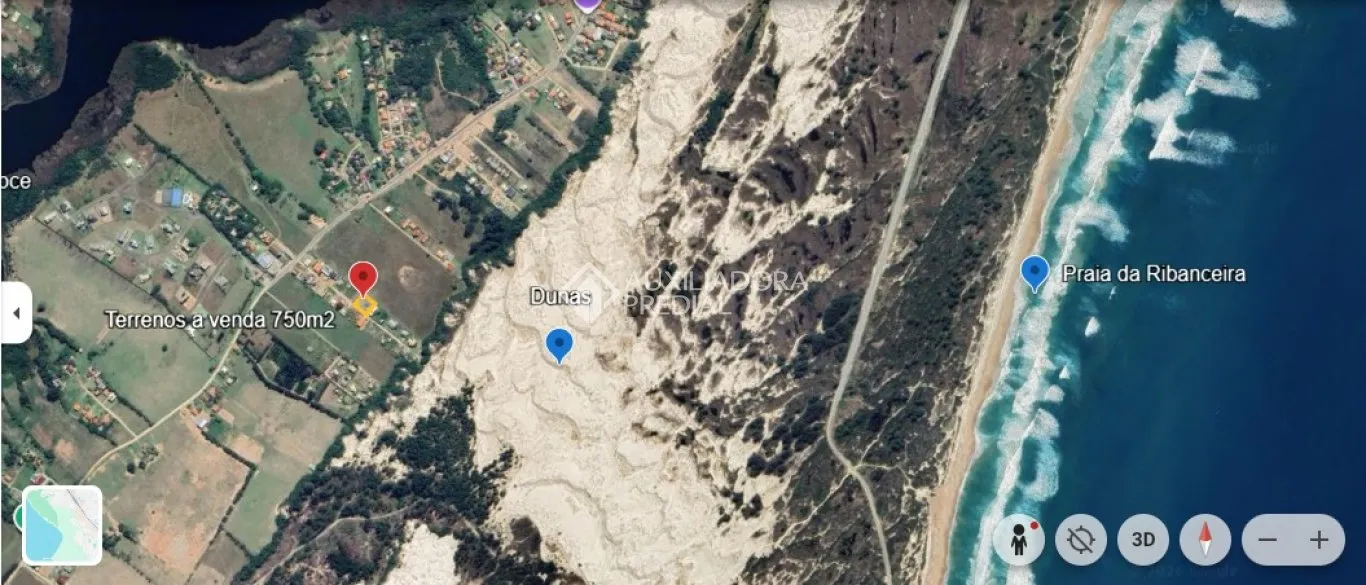Collapse the side panel with the arrow
This screenshot has width=1366, height=585.
[16, 313]
